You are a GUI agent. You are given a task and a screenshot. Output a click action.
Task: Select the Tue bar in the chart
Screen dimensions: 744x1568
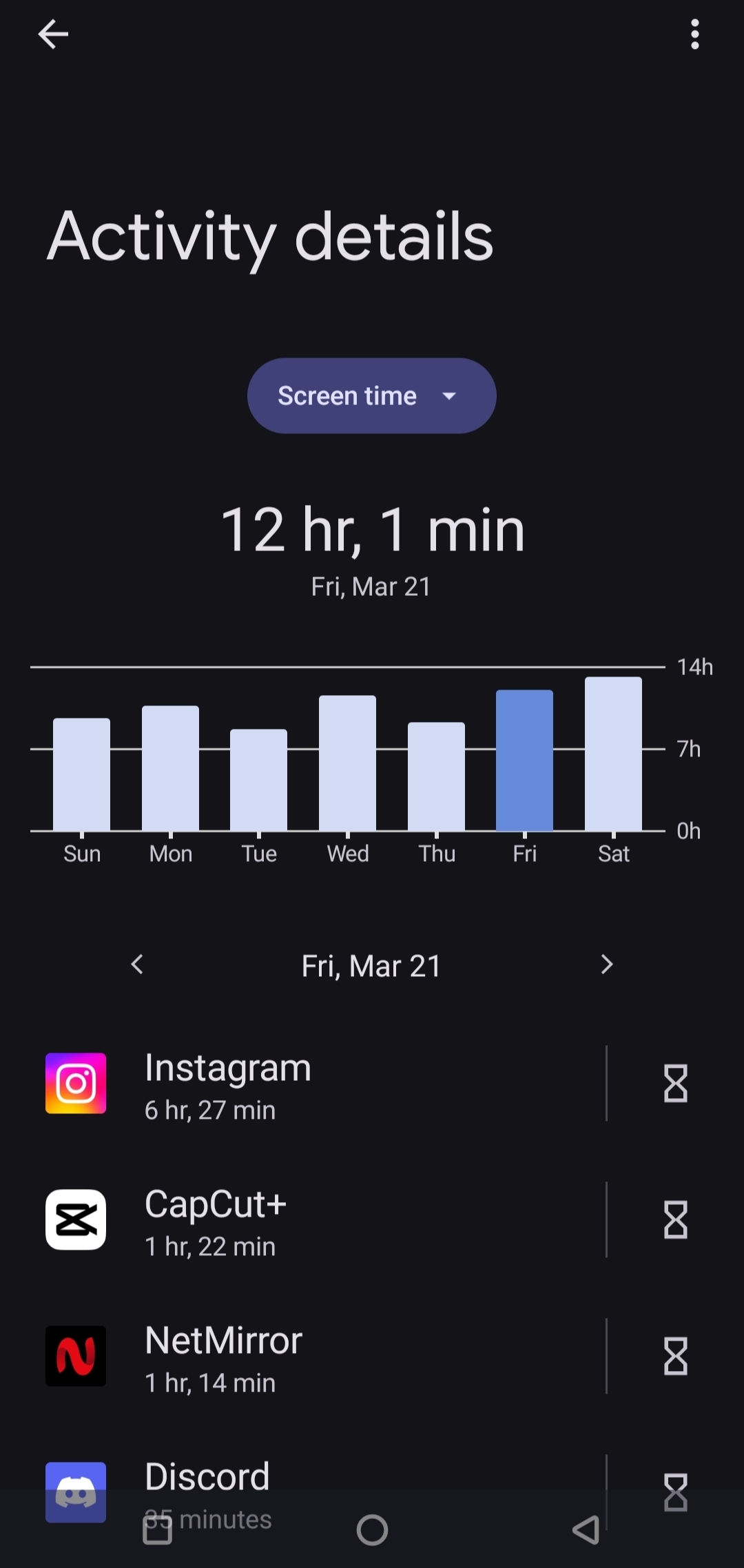258,780
